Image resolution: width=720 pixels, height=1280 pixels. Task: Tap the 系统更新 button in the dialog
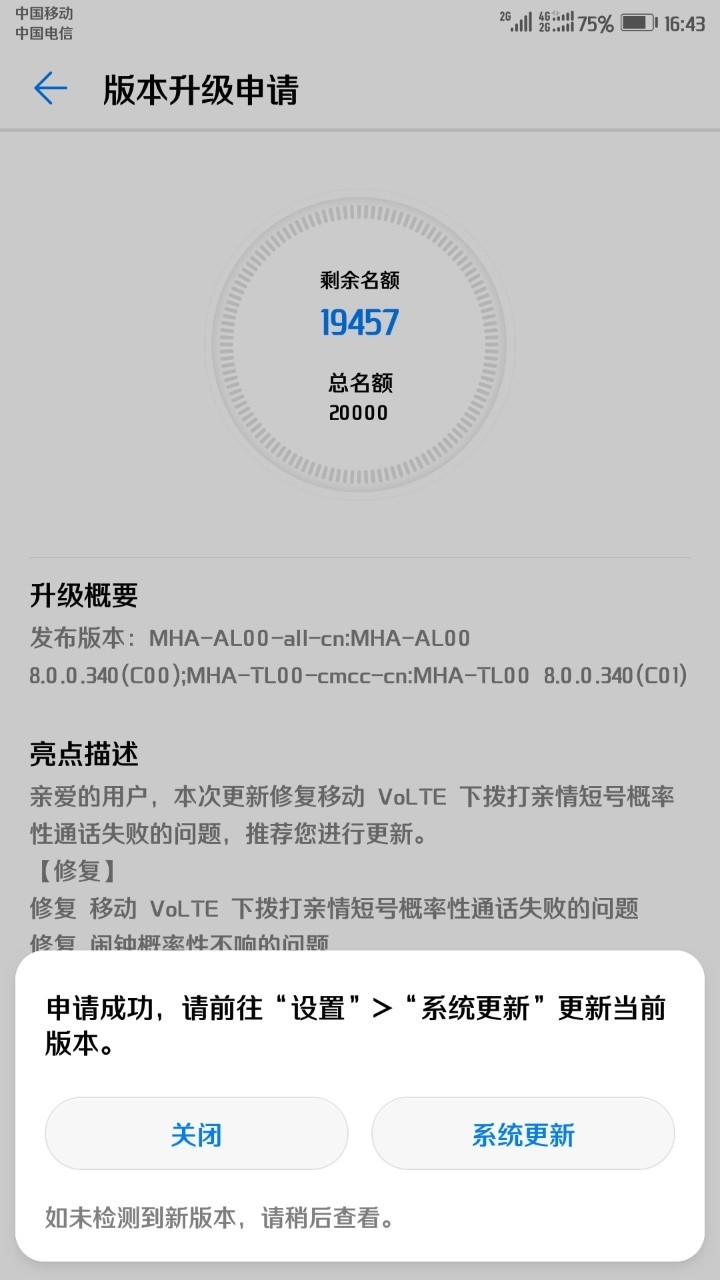522,1133
